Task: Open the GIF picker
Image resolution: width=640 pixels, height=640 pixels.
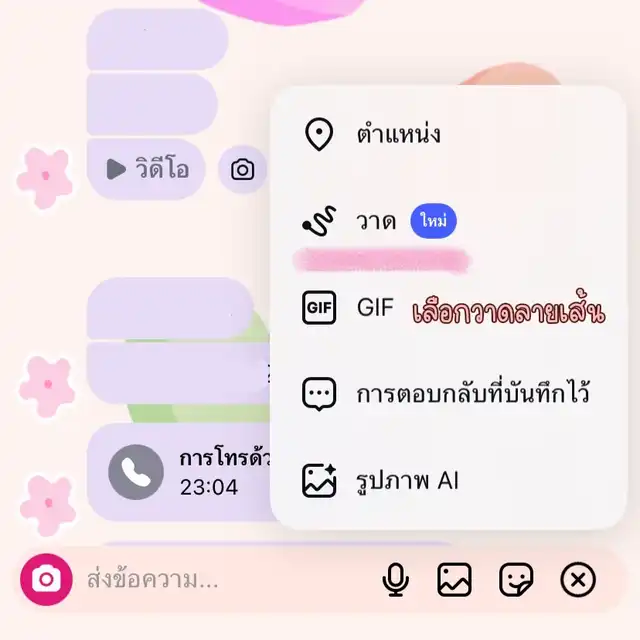Action: tap(448, 308)
